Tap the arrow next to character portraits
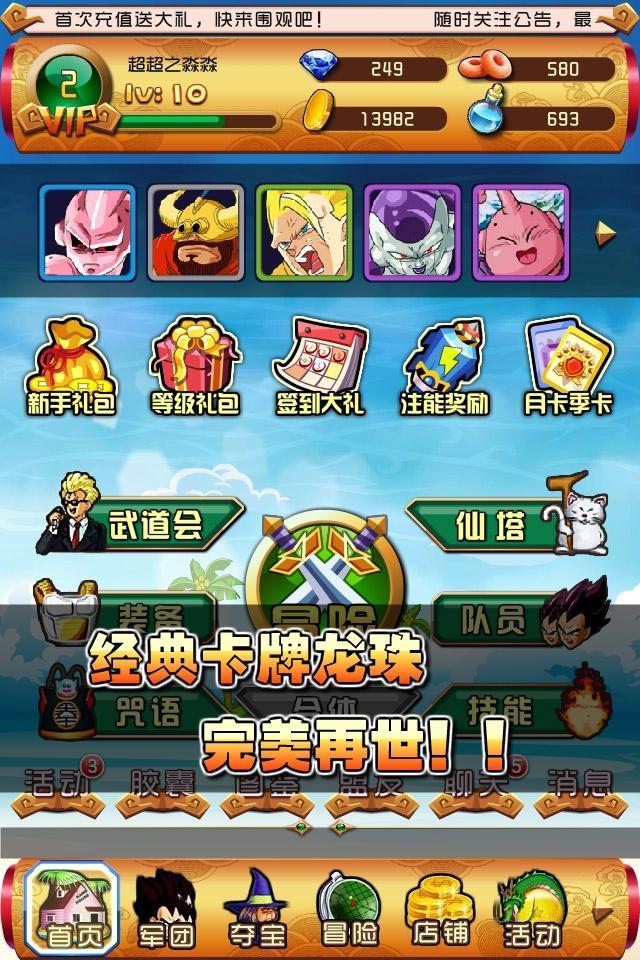This screenshot has height=960, width=640. click(604, 233)
